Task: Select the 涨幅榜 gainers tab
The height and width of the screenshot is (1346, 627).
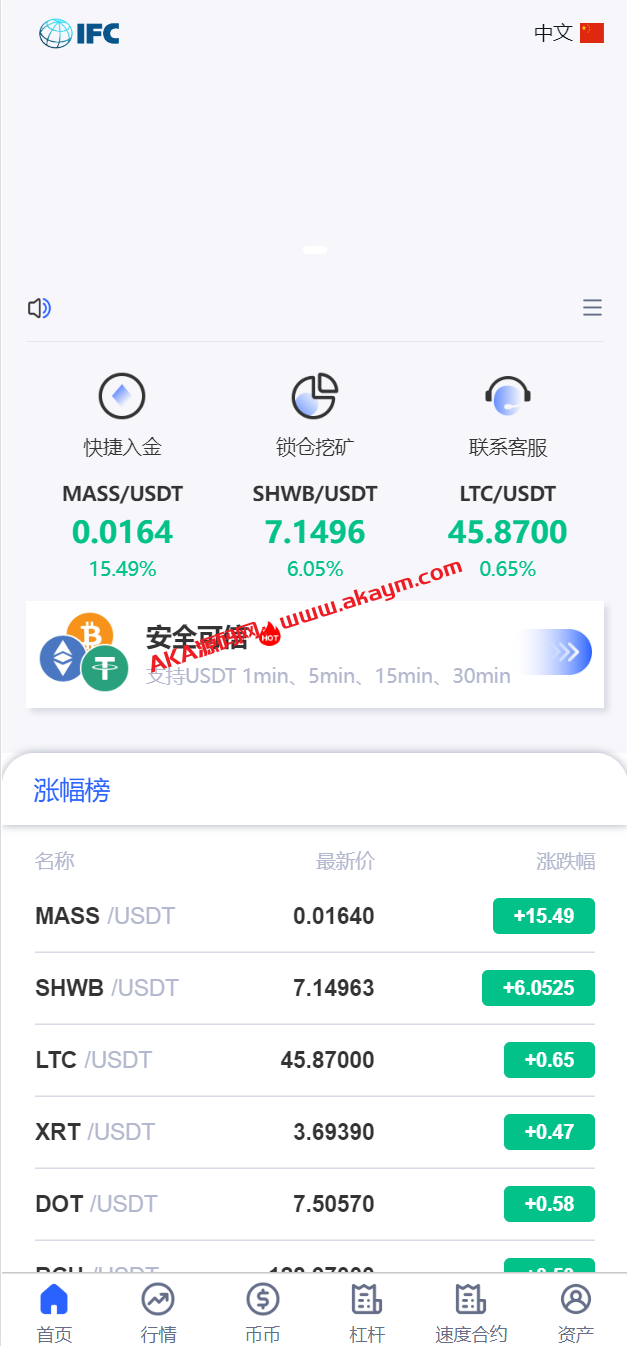Action: click(x=72, y=791)
